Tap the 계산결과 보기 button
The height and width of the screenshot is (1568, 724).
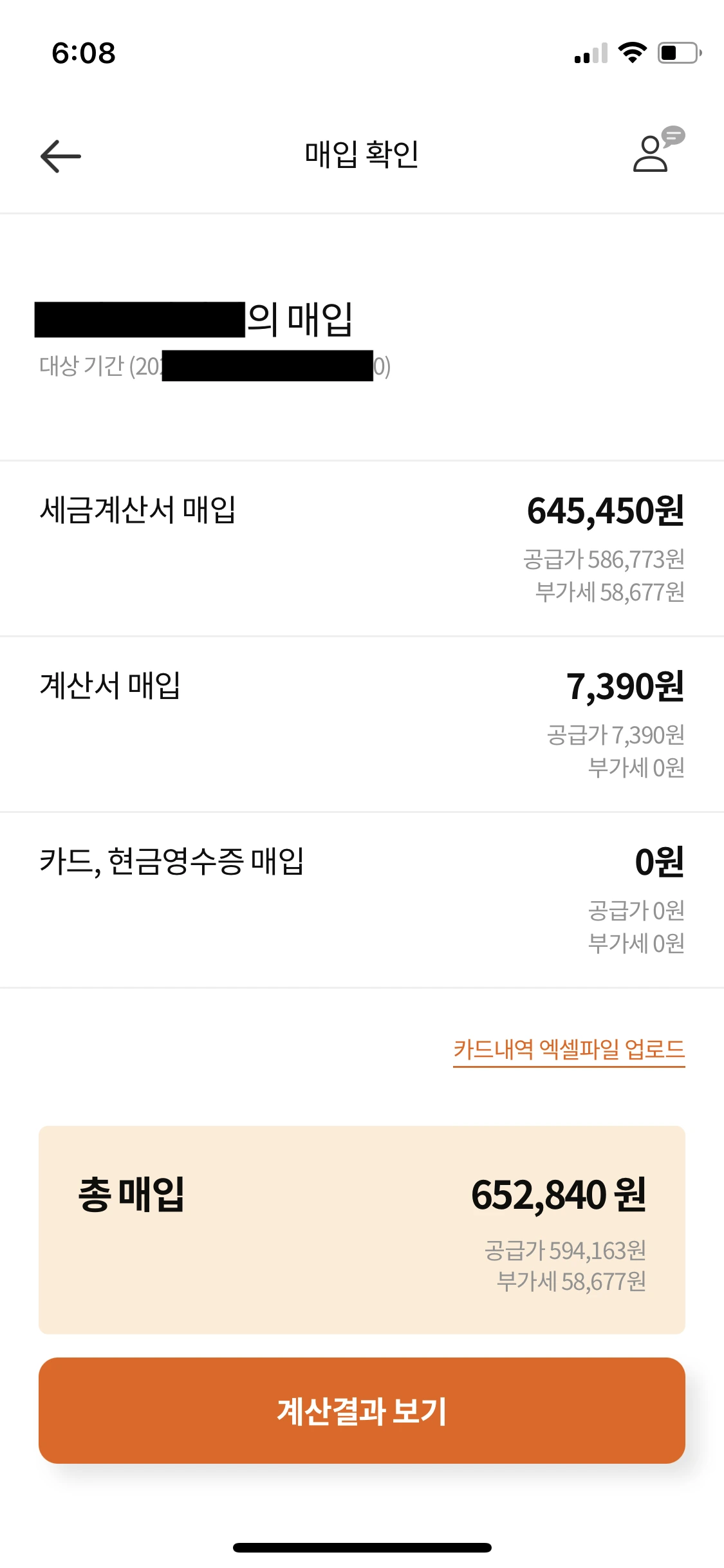[362, 1410]
